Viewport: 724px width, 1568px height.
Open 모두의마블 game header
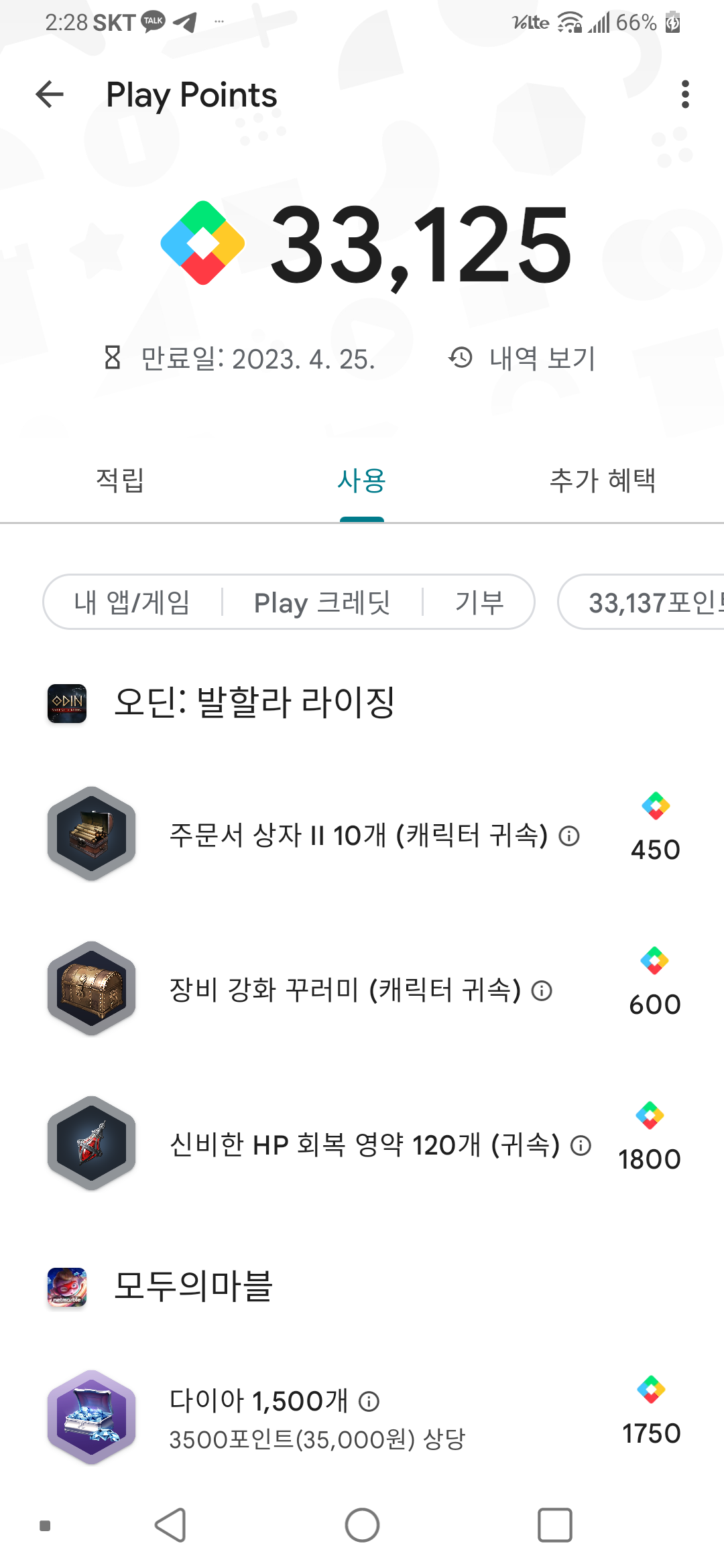click(x=193, y=1287)
